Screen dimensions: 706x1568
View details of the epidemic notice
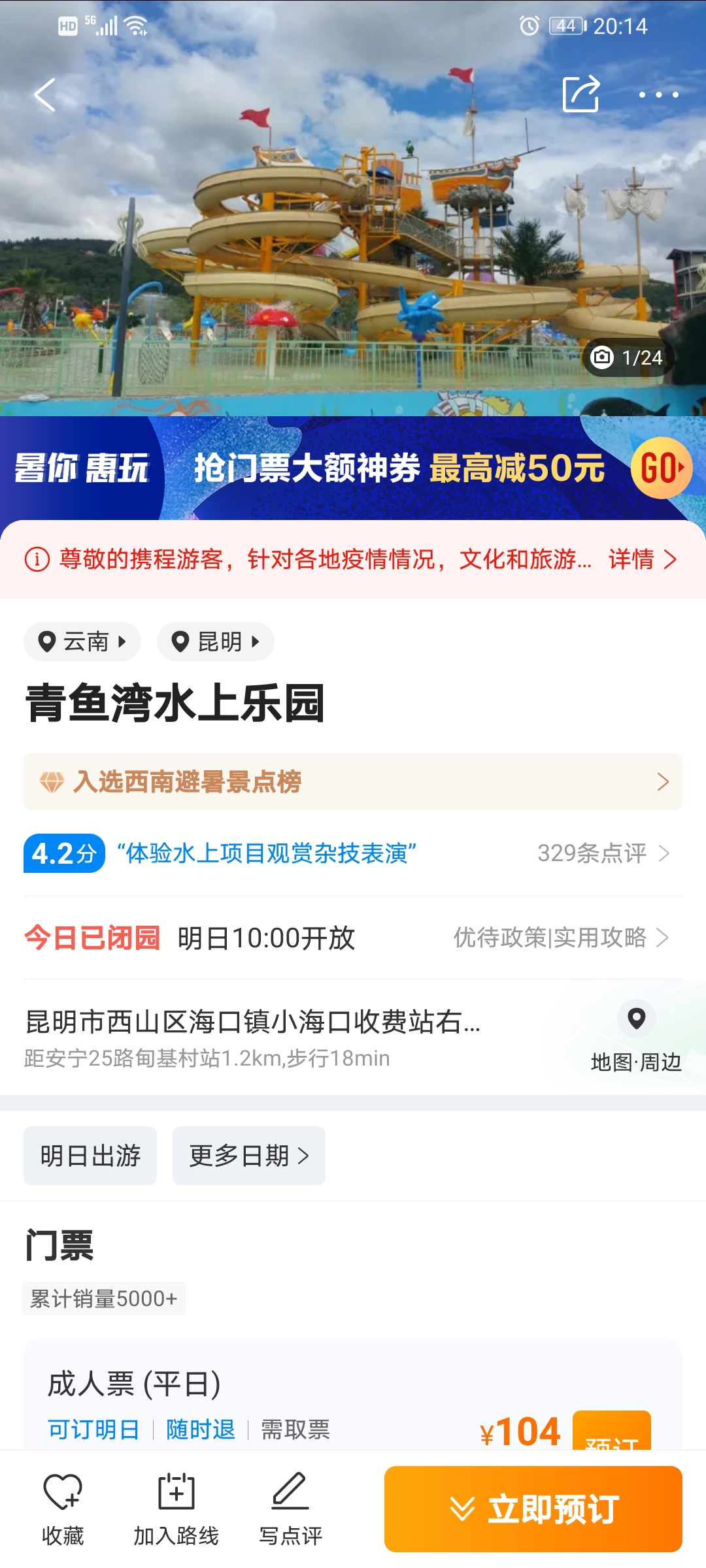coord(643,559)
